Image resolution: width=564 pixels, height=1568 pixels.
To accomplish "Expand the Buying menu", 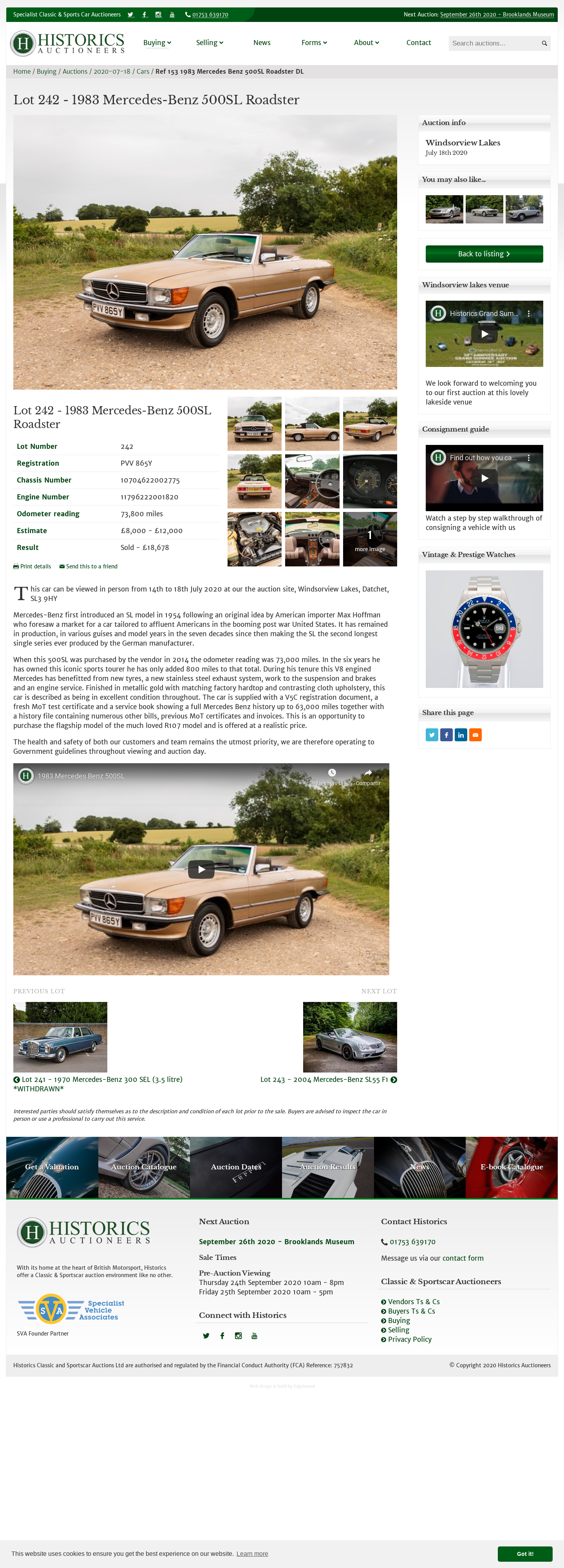I will coord(156,43).
